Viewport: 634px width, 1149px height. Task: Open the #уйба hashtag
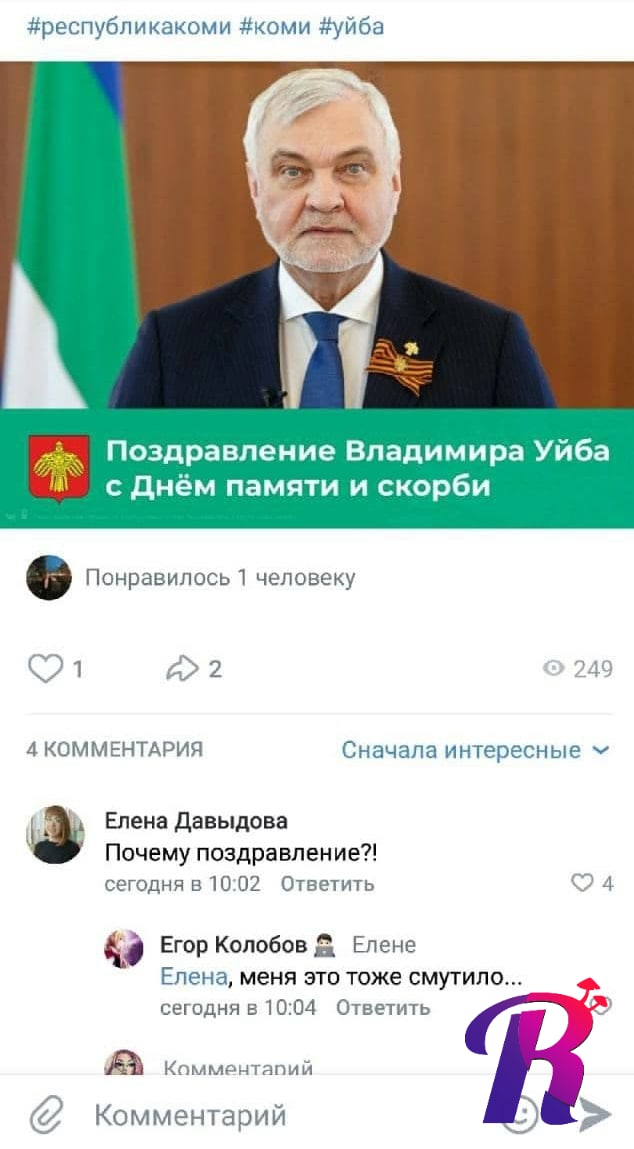(350, 27)
